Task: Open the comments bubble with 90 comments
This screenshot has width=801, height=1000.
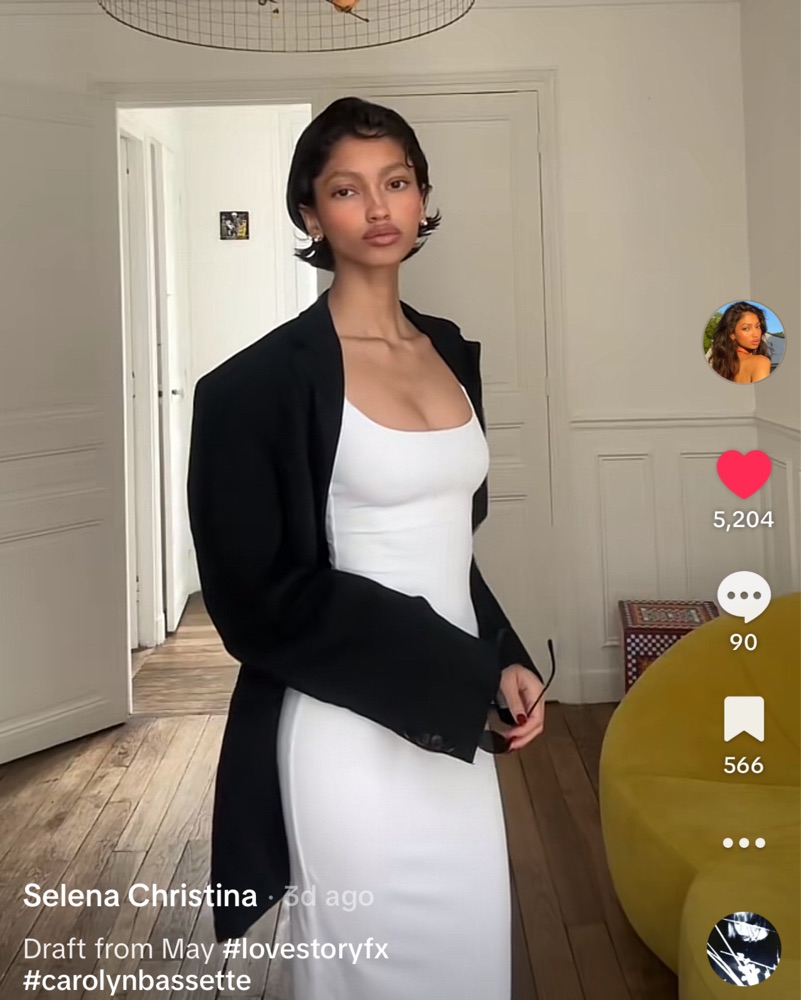Action: pos(744,598)
